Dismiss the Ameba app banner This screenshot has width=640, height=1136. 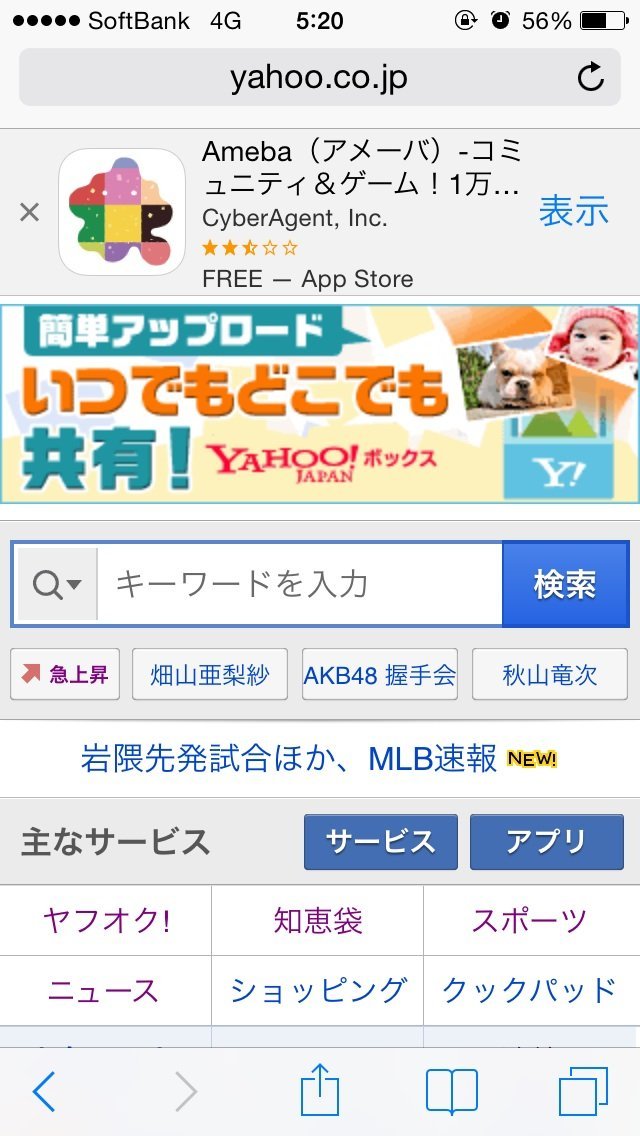tap(30, 212)
